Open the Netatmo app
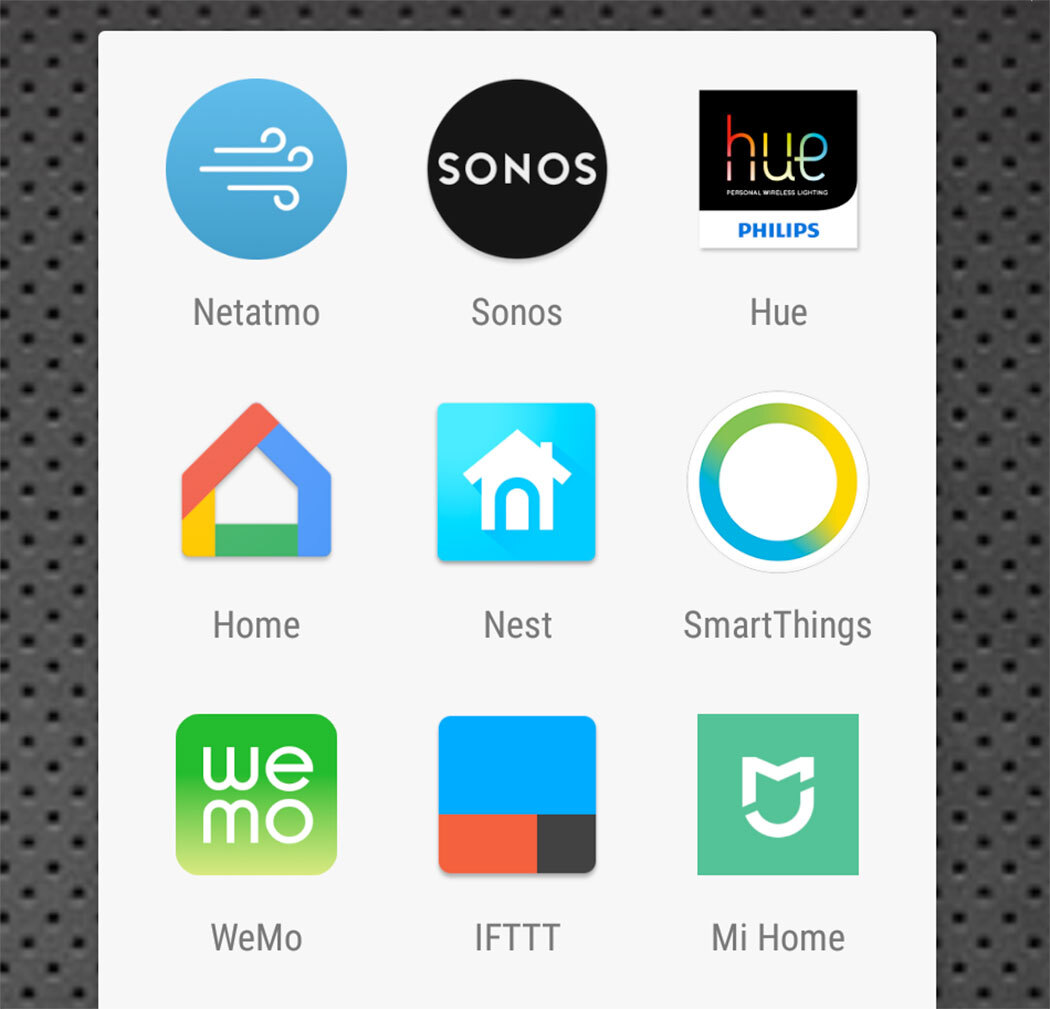The image size is (1050, 1009). pyautogui.click(x=256, y=169)
